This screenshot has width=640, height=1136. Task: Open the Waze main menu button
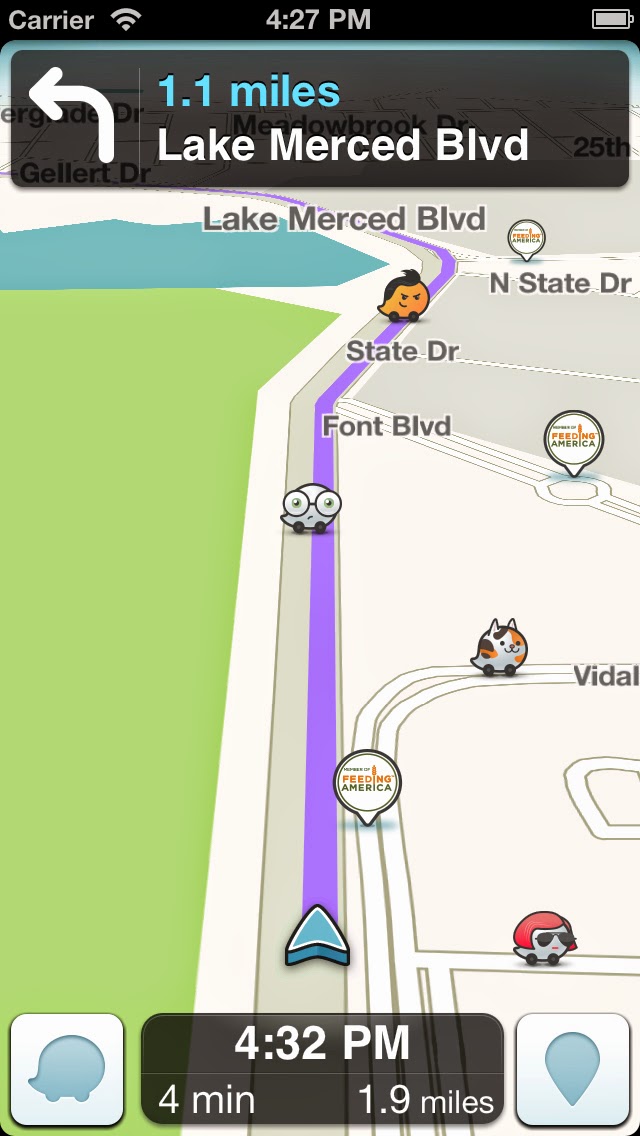click(x=67, y=1070)
